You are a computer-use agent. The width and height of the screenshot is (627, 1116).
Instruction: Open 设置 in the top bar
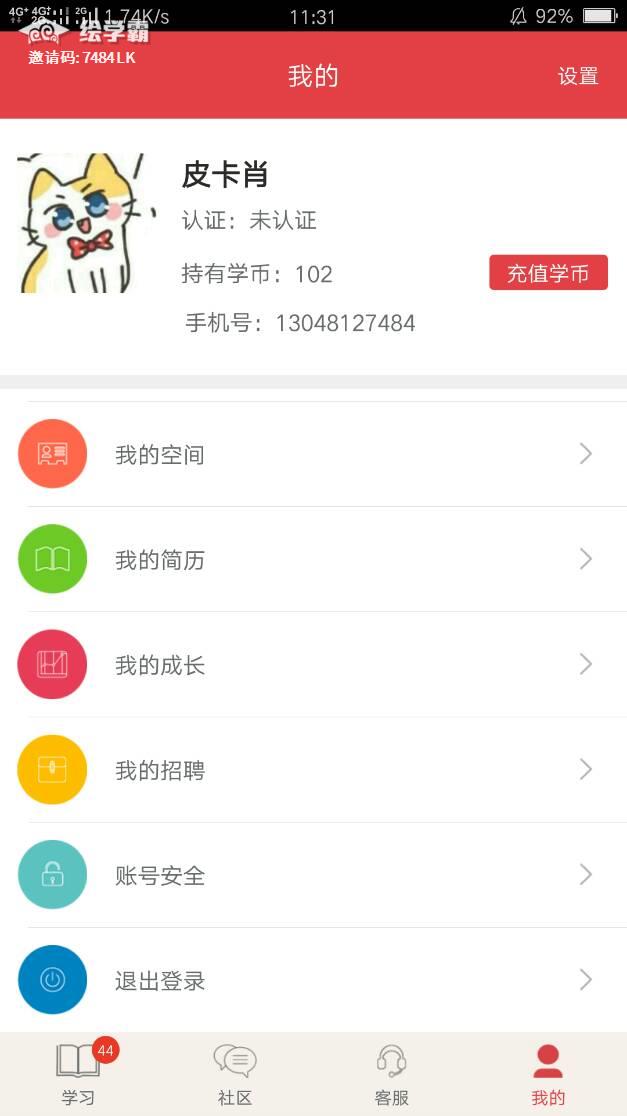[577, 76]
